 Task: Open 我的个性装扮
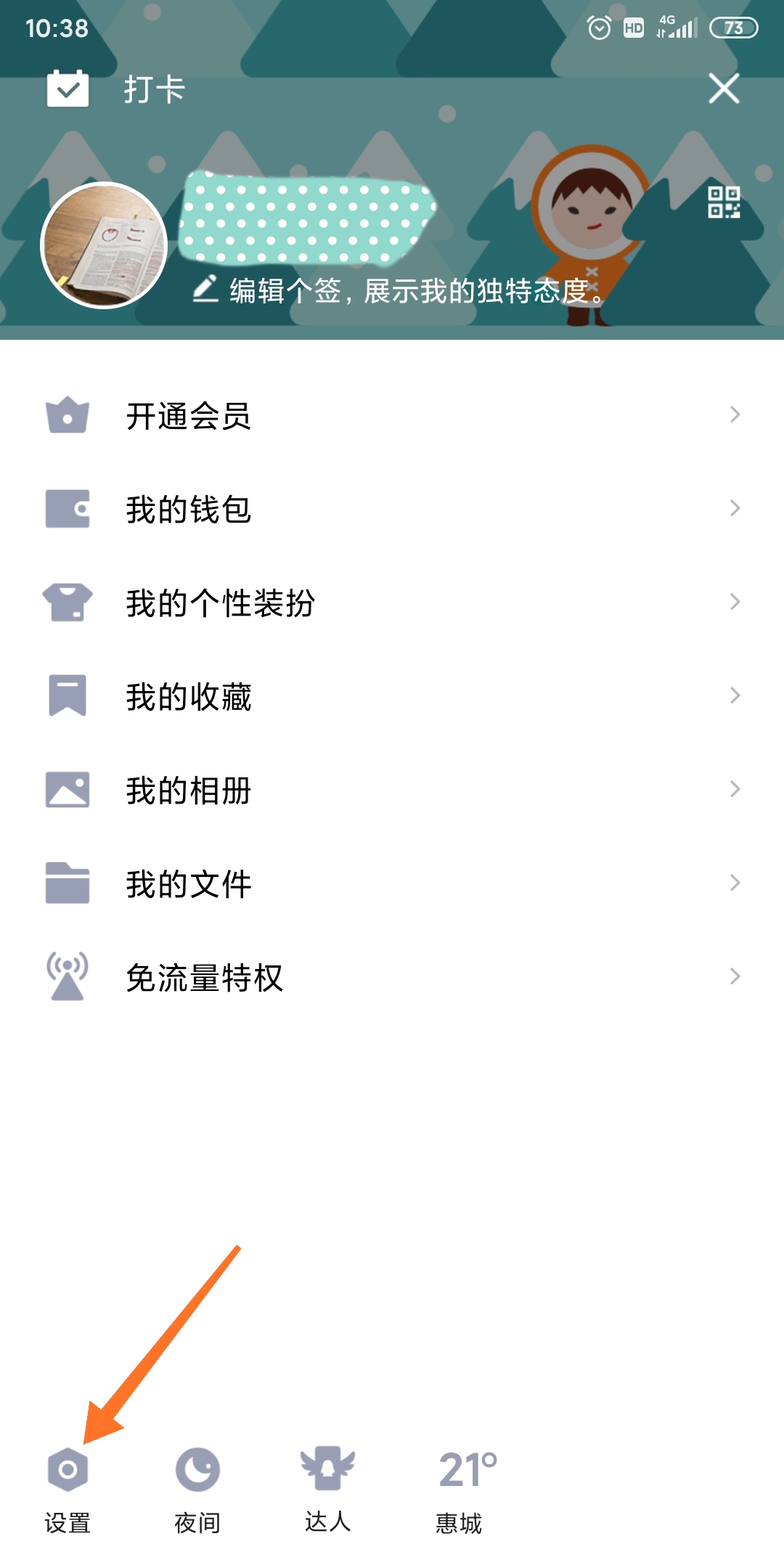point(392,603)
